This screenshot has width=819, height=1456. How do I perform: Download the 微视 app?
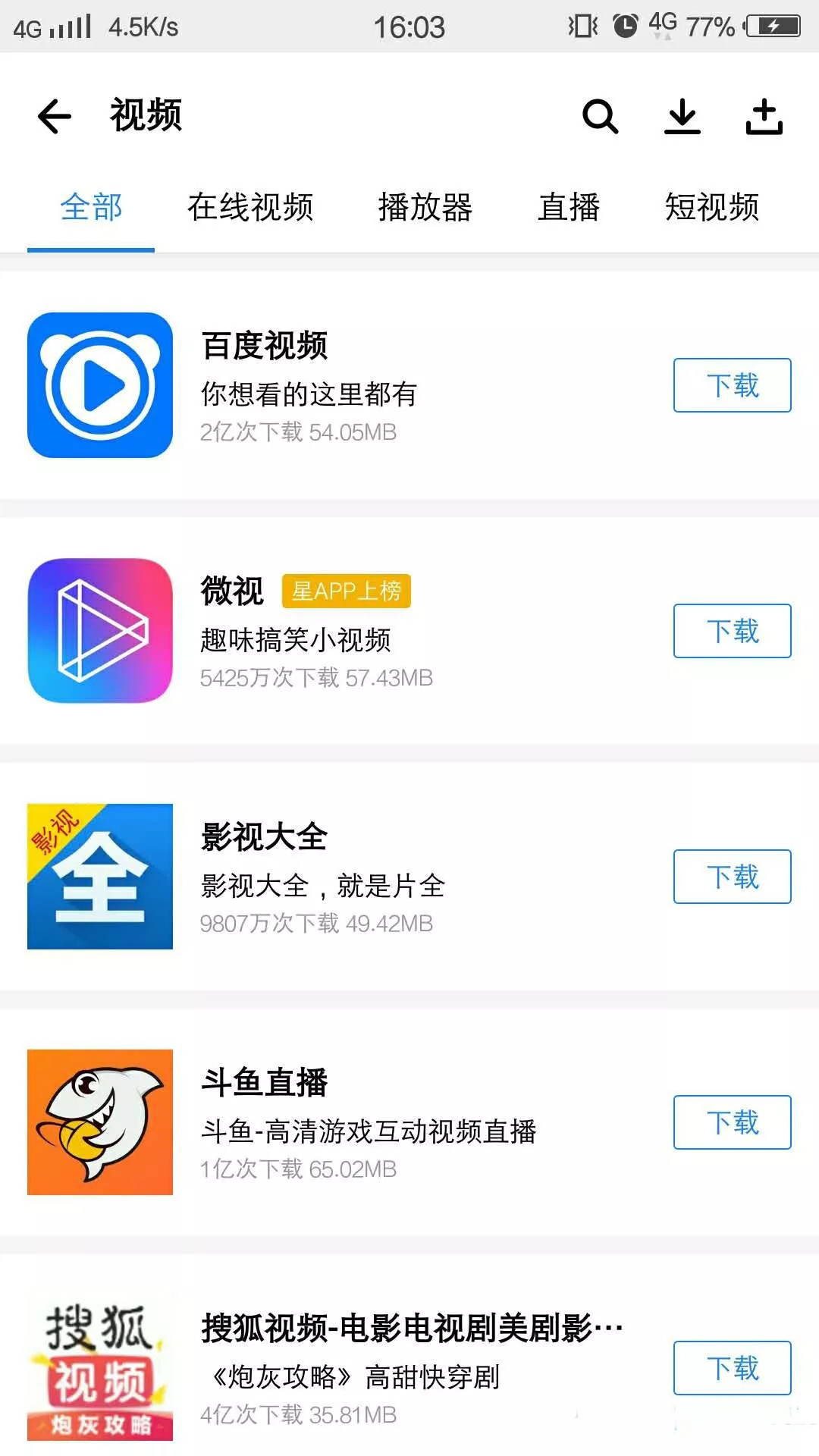coord(732,631)
